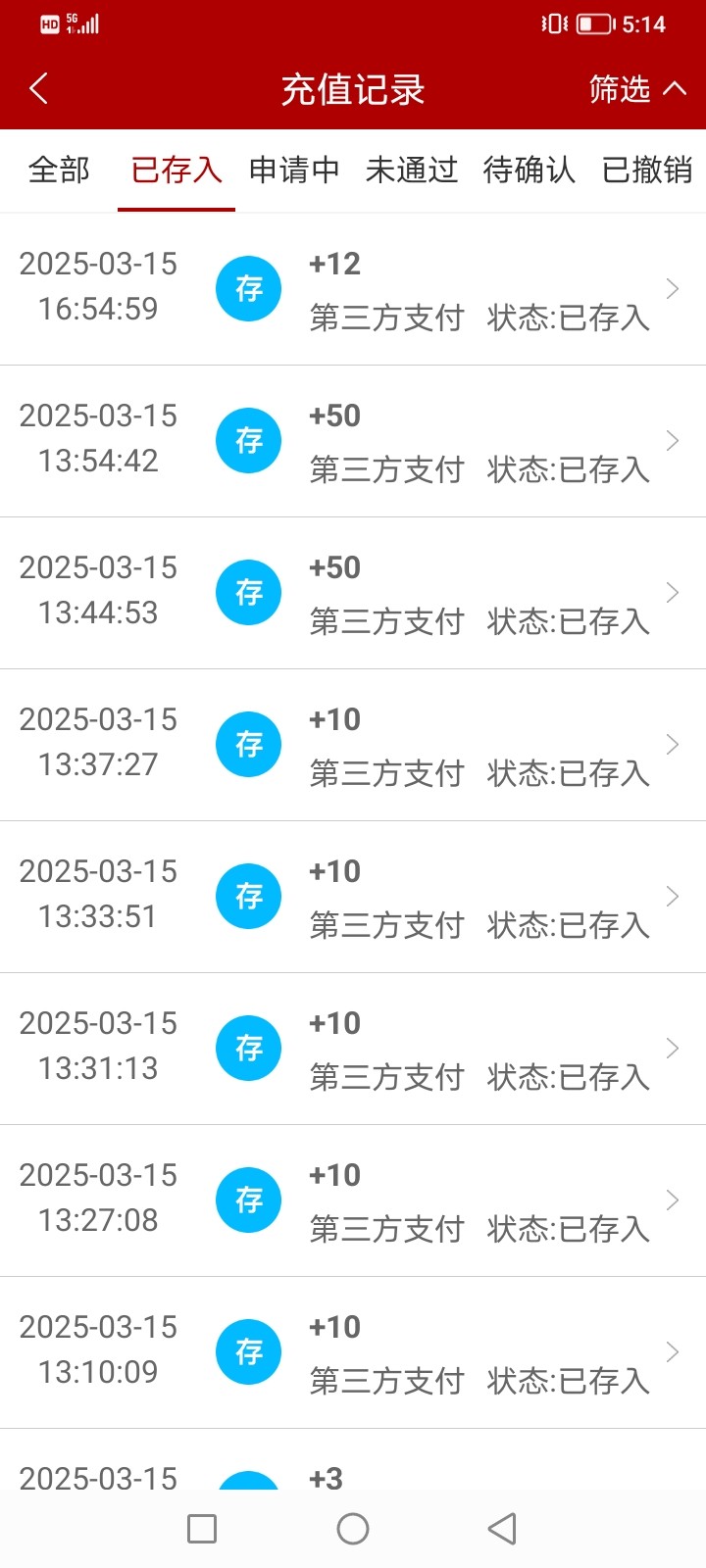This screenshot has height=1568, width=706.
Task: View the 已撤销 tab
Action: pyautogui.click(x=647, y=171)
